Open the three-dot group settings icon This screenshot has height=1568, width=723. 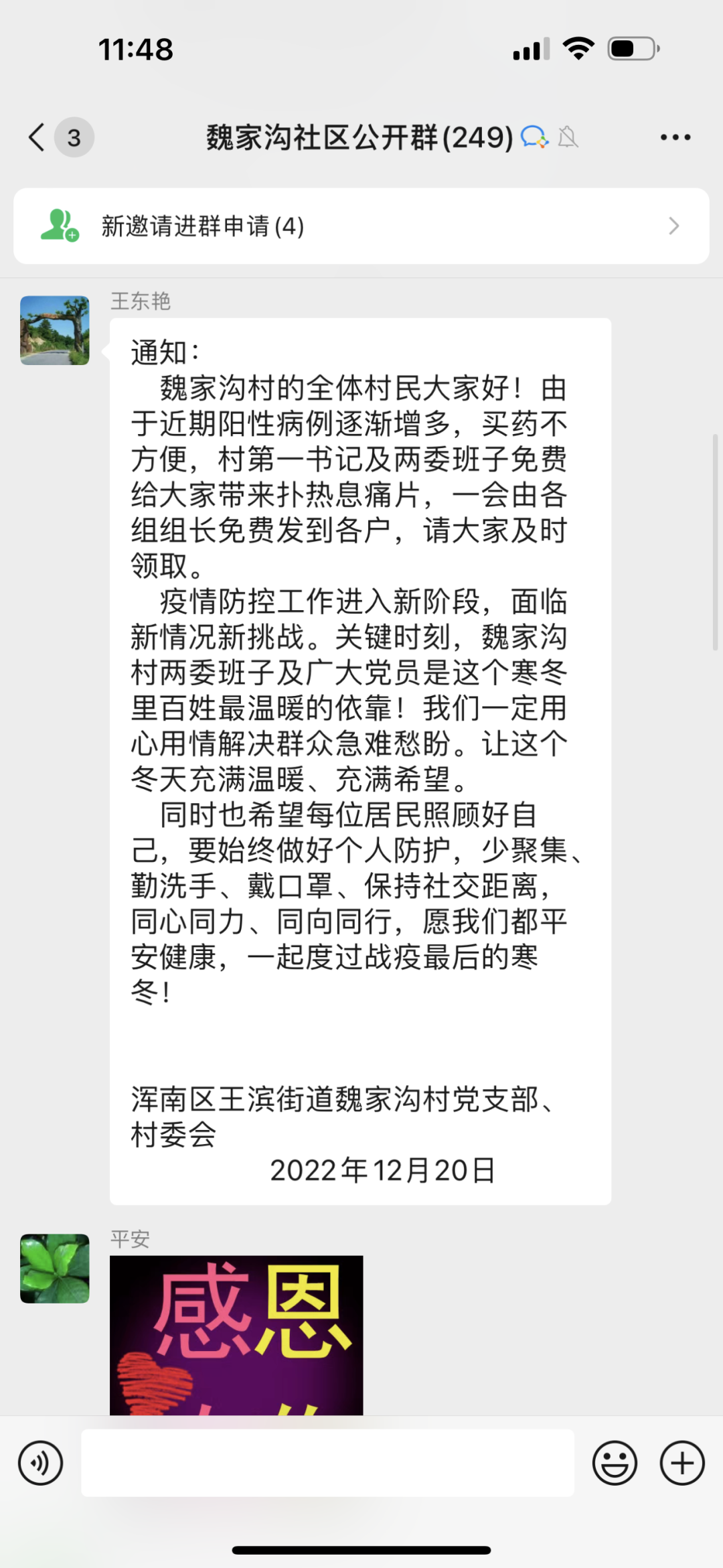pos(674,137)
